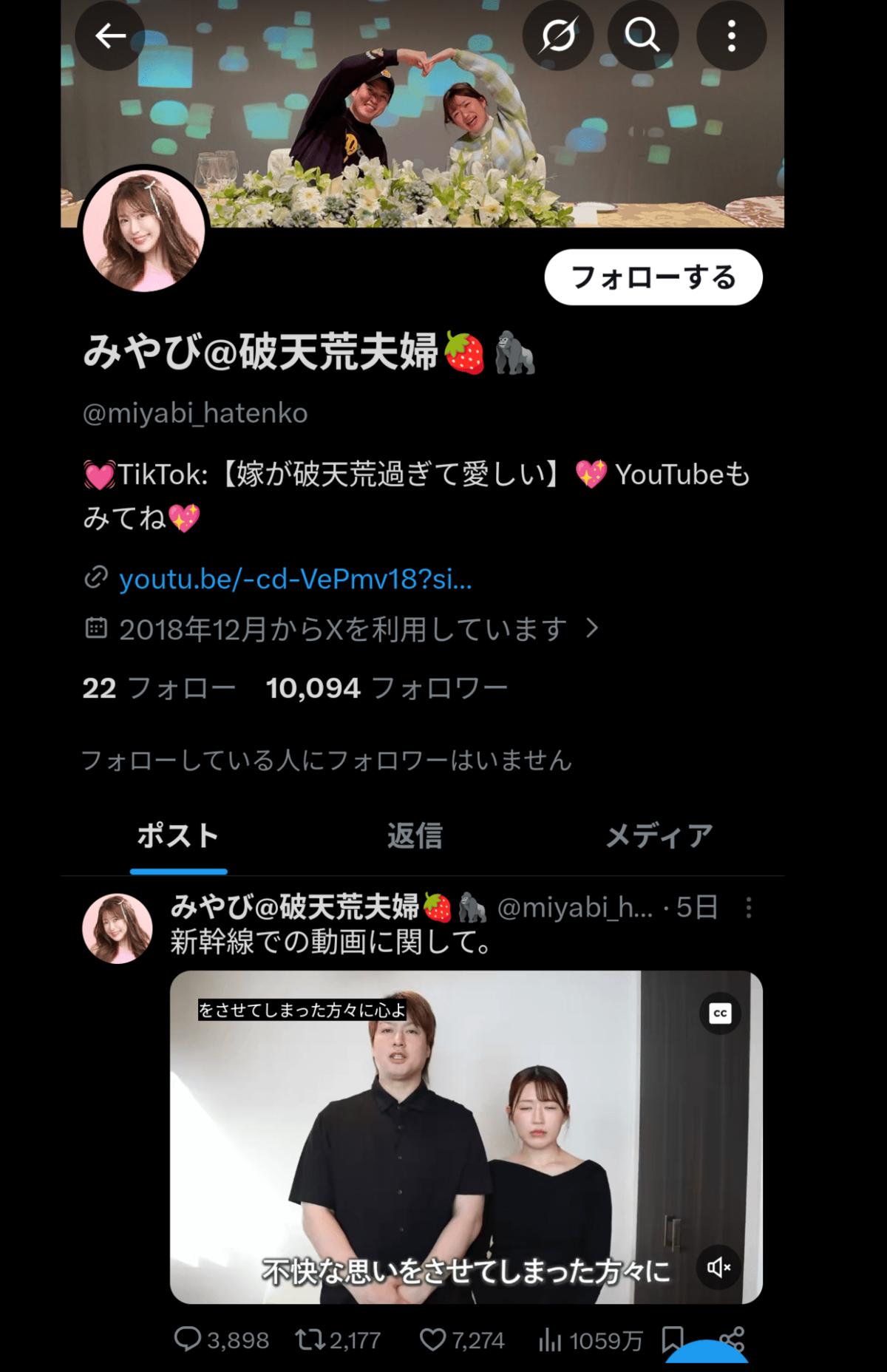Image resolution: width=887 pixels, height=1372 pixels.
Task: Tap the フォローする button
Action: pos(653,277)
